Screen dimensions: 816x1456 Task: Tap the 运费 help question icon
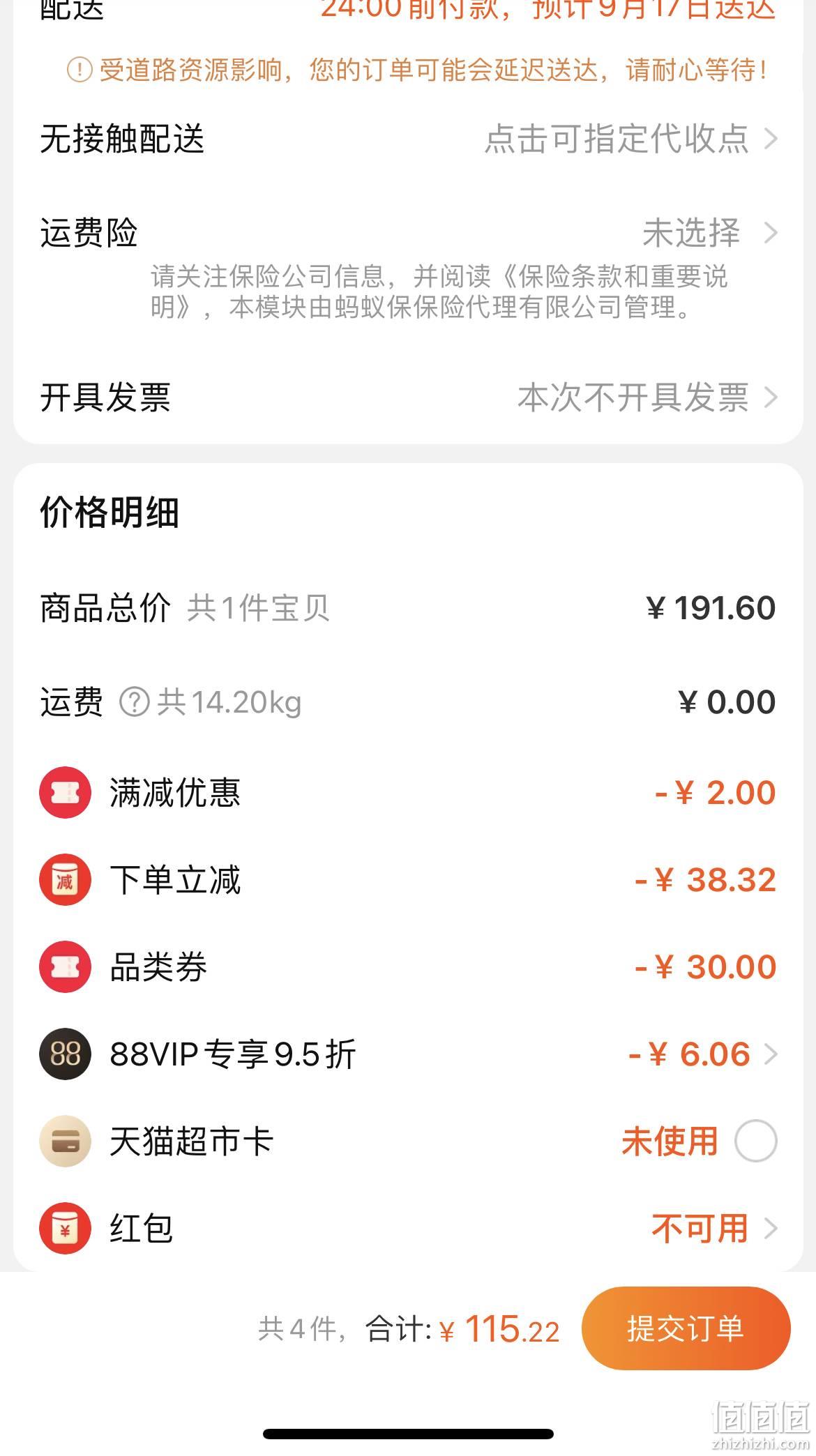tap(135, 702)
